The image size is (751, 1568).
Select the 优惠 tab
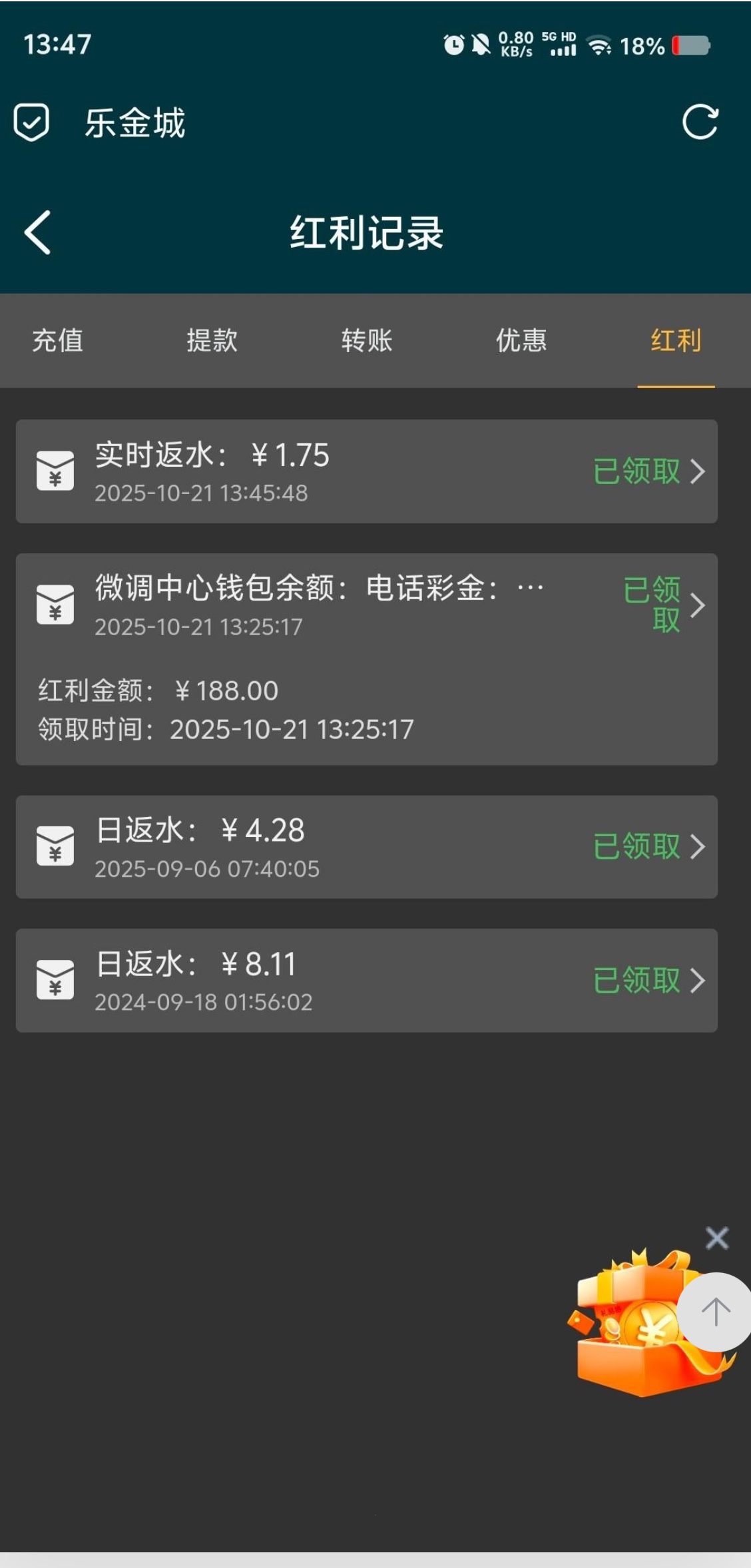coord(521,340)
